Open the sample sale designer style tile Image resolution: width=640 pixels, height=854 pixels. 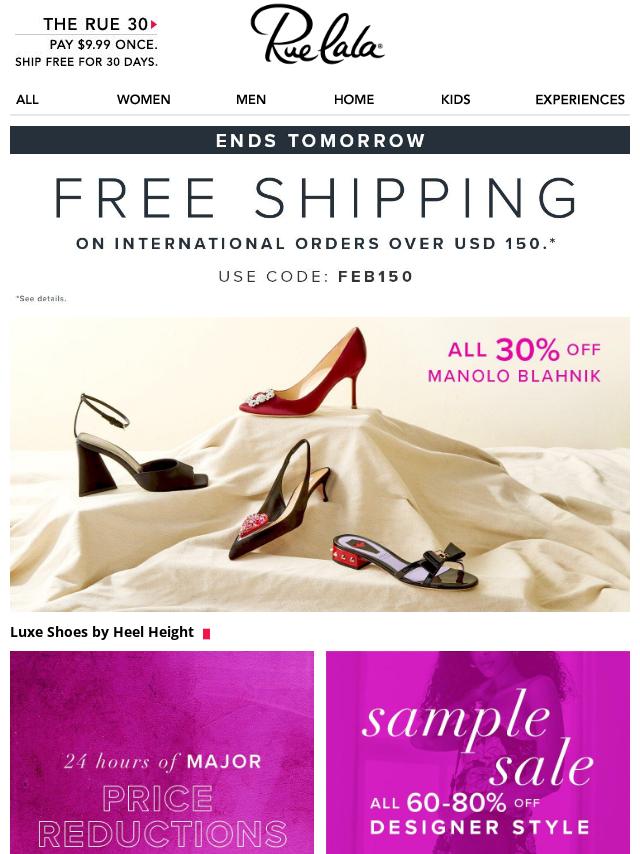pyautogui.click(x=478, y=752)
